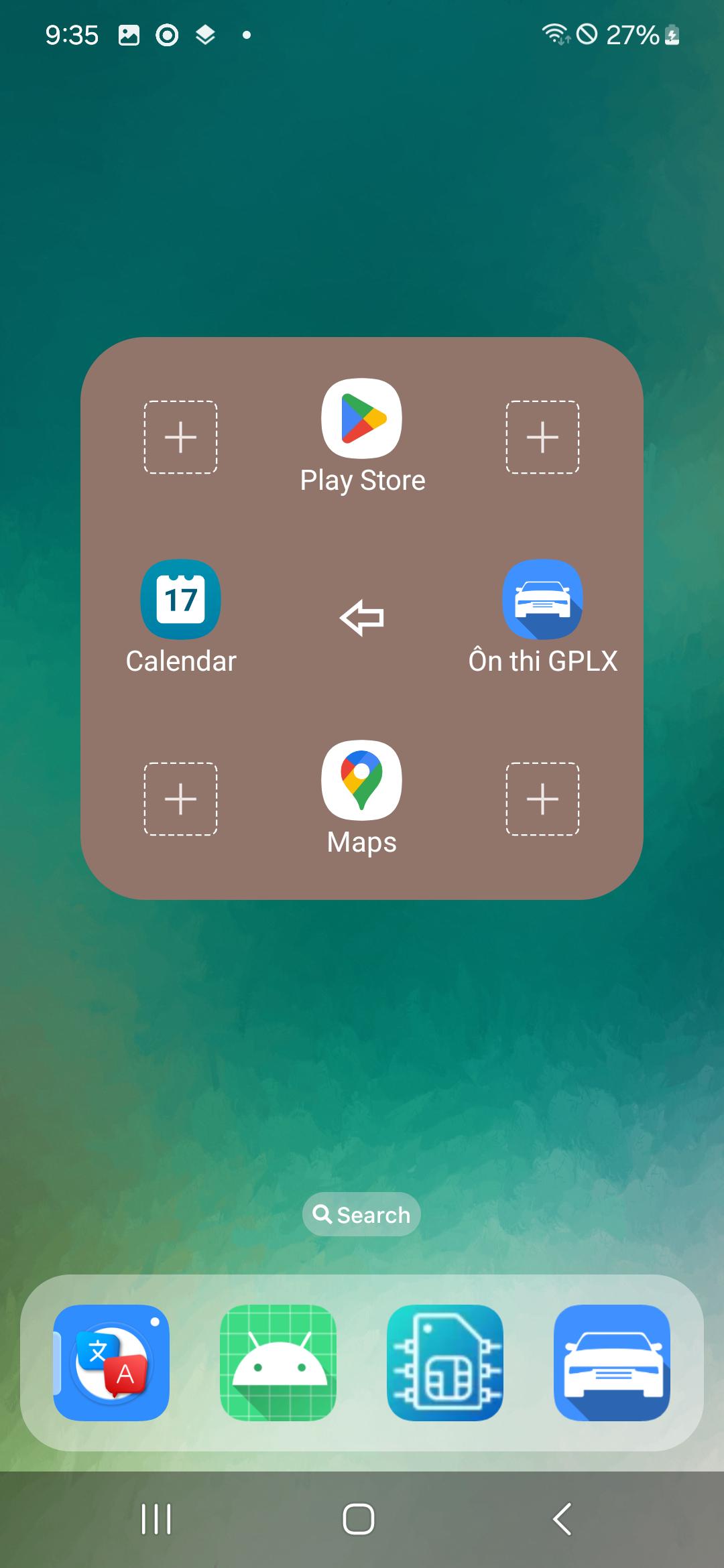
Task: Launch the car icon app in the dock
Action: (612, 1363)
